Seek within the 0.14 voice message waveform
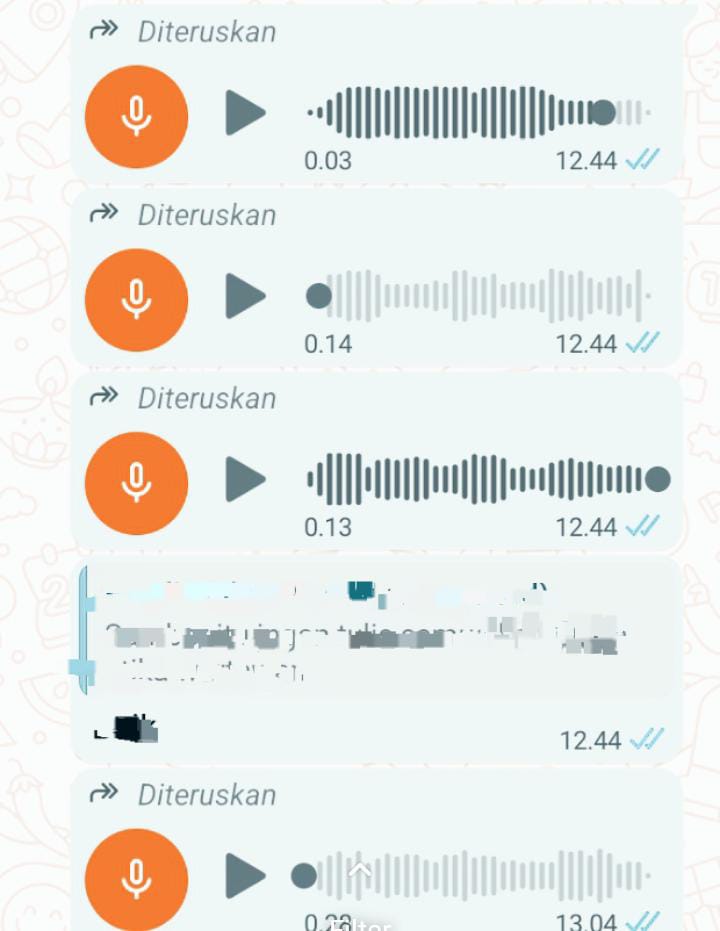This screenshot has height=931, width=720. click(x=479, y=296)
